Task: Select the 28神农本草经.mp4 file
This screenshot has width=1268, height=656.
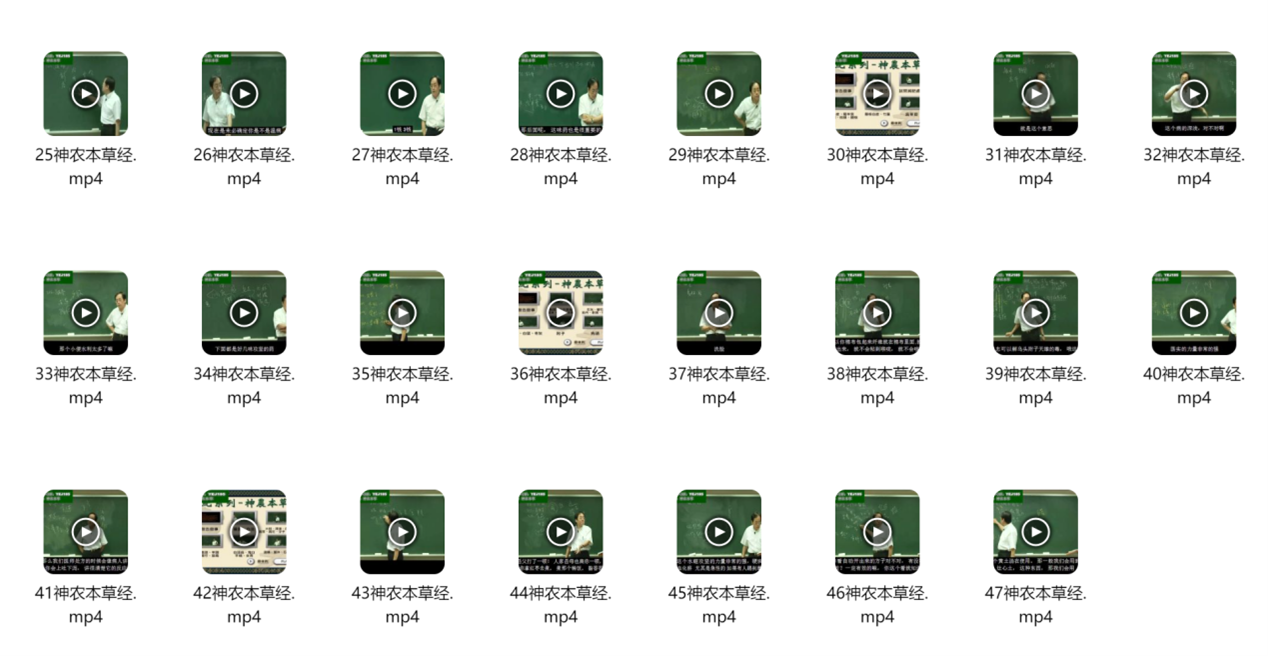Action: (x=560, y=94)
